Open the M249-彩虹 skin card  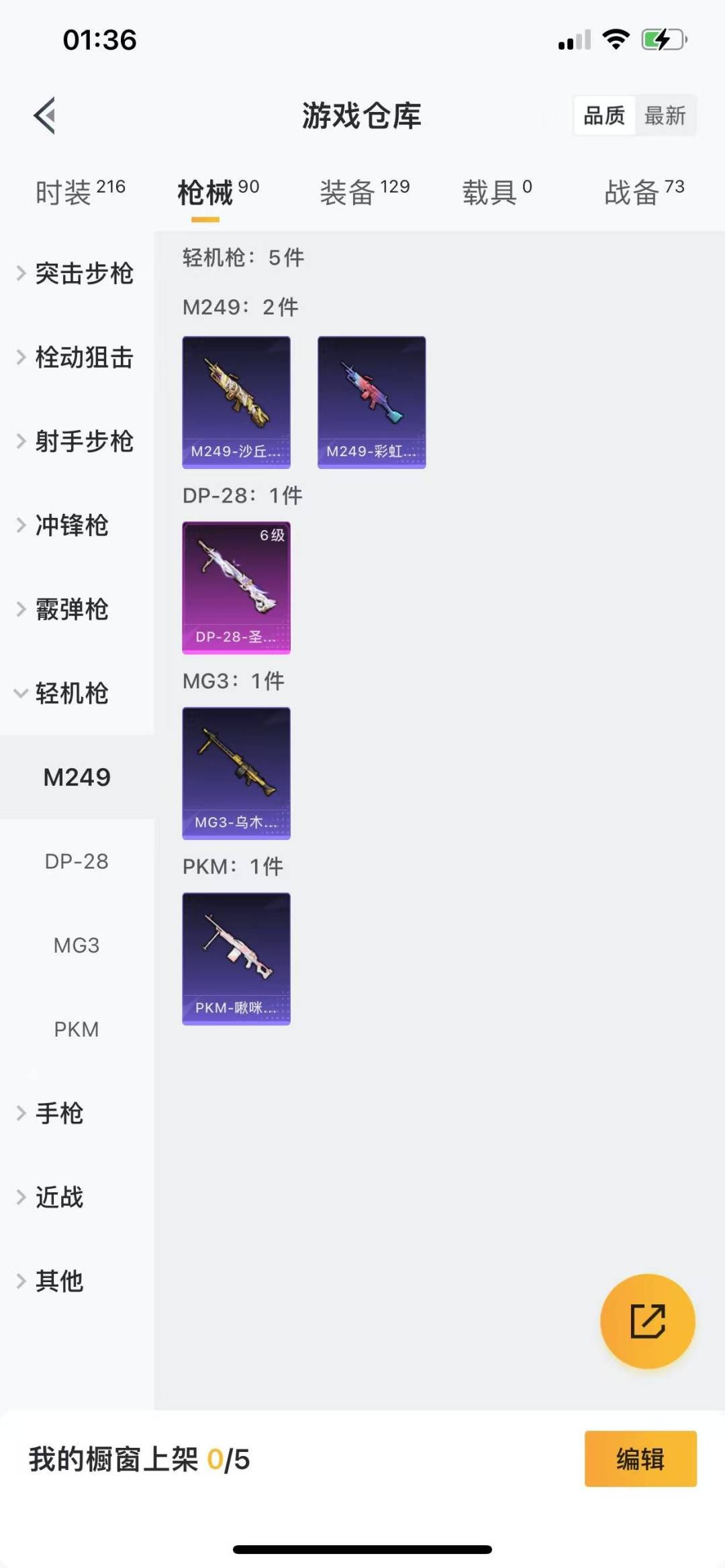(371, 402)
